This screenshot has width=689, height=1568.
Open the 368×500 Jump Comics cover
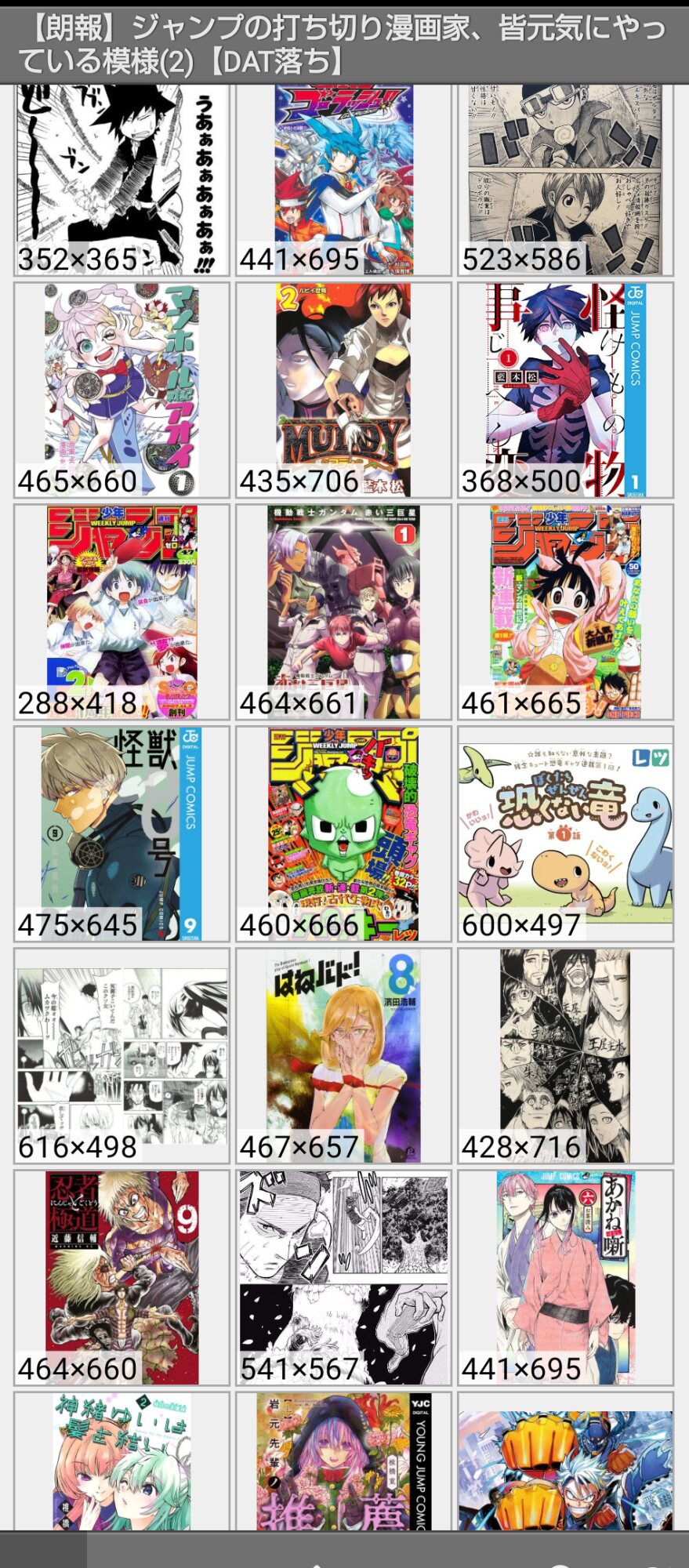point(565,390)
